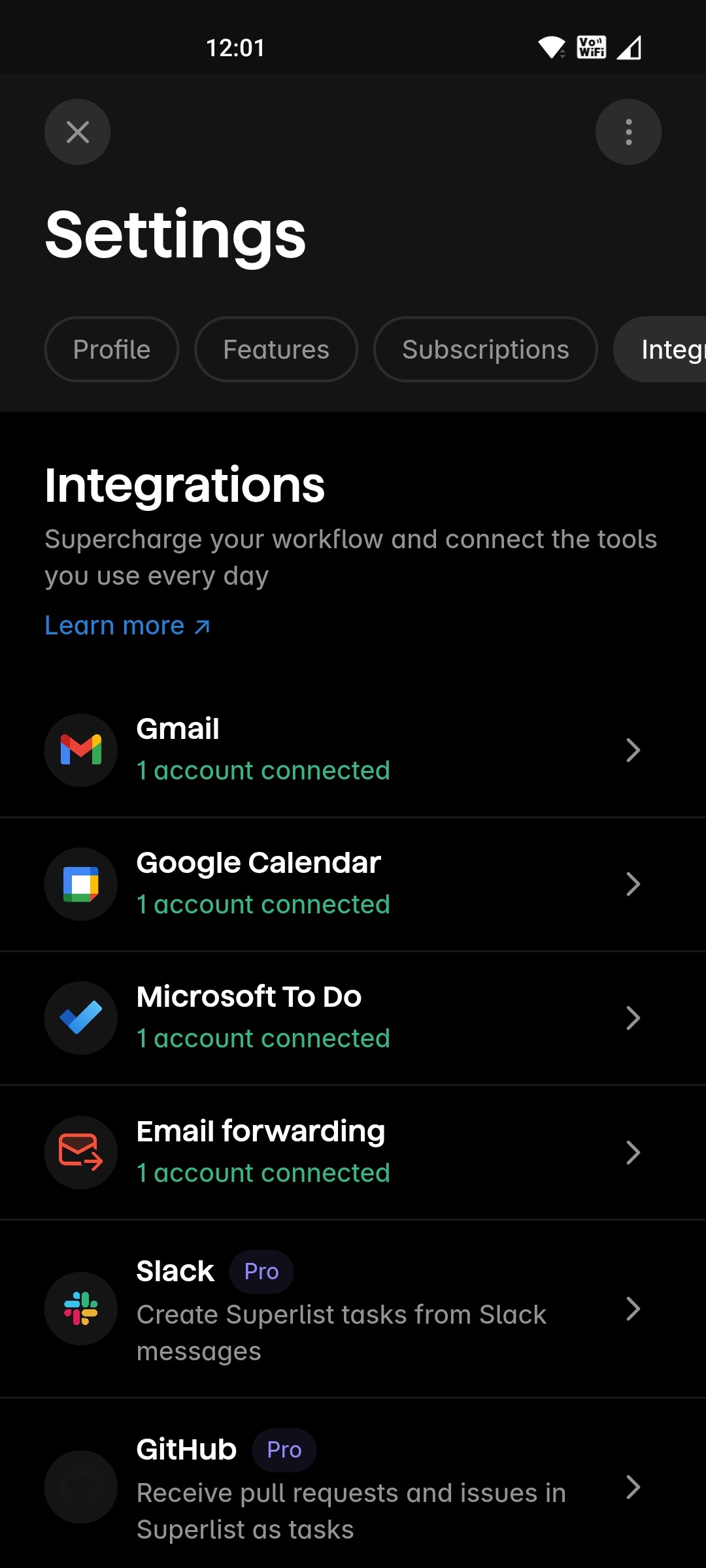Open Microsoft To Do integration
Viewport: 706px width, 1568px height.
click(x=353, y=1018)
